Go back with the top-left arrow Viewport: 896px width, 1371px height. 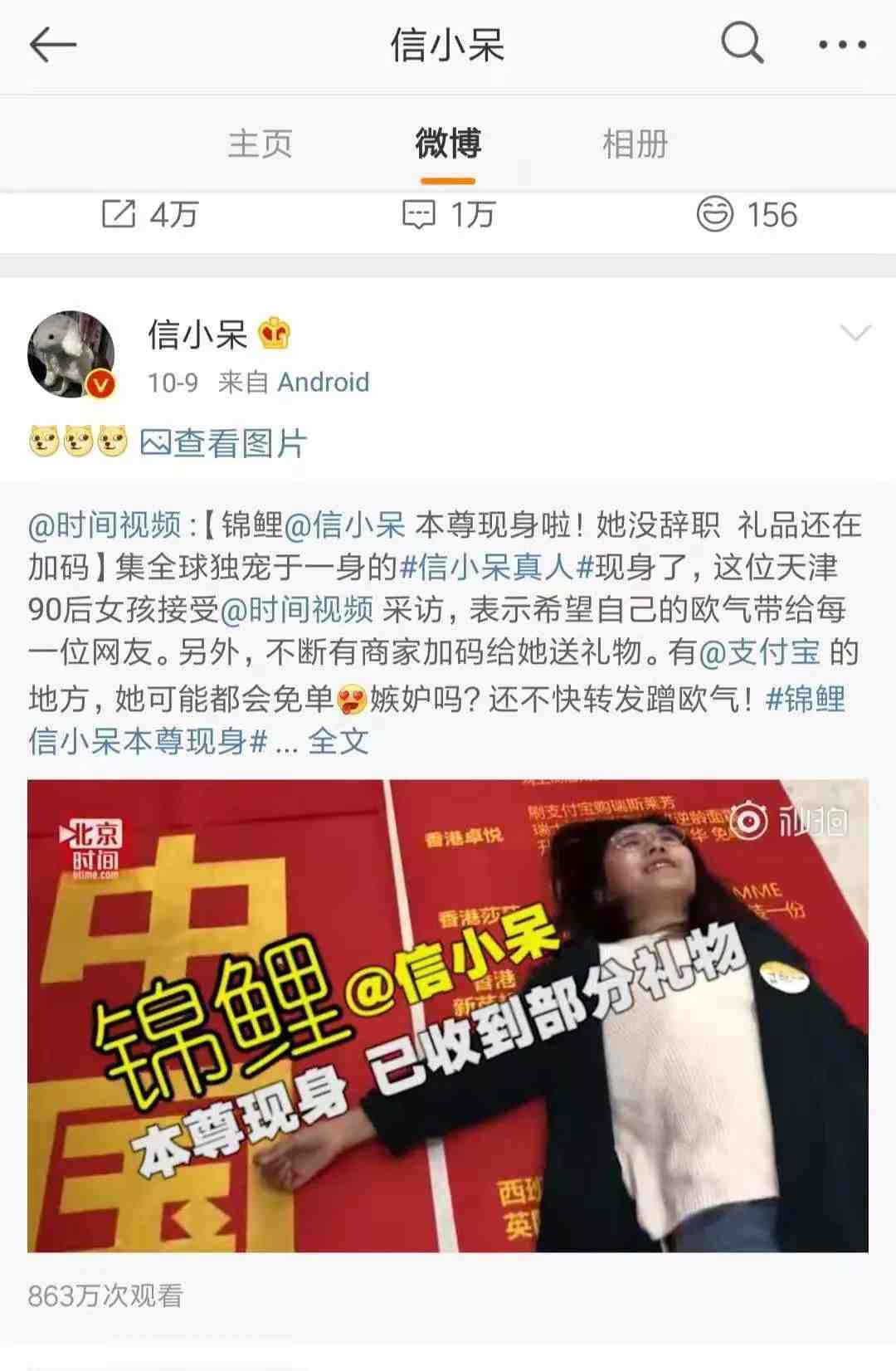point(52,44)
